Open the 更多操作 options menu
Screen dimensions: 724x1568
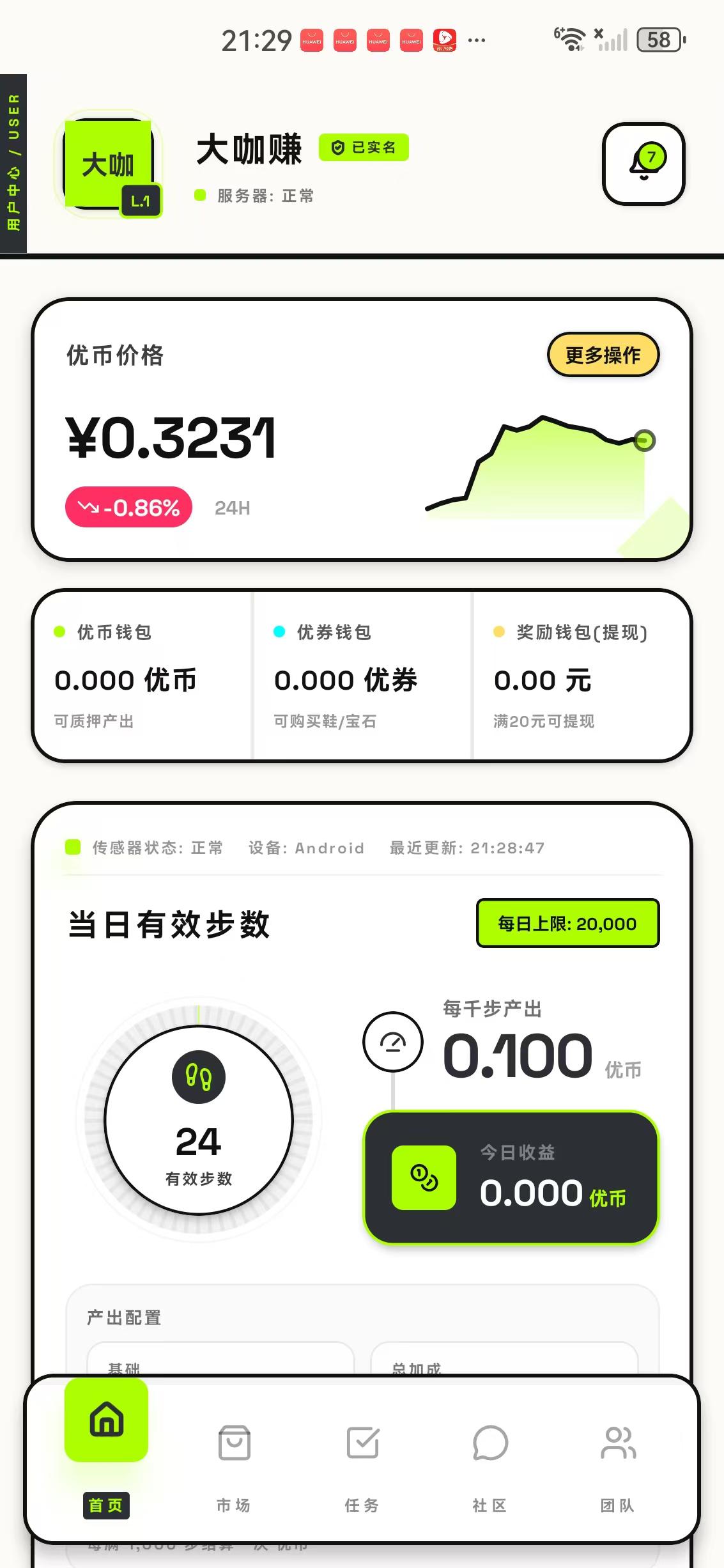603,355
